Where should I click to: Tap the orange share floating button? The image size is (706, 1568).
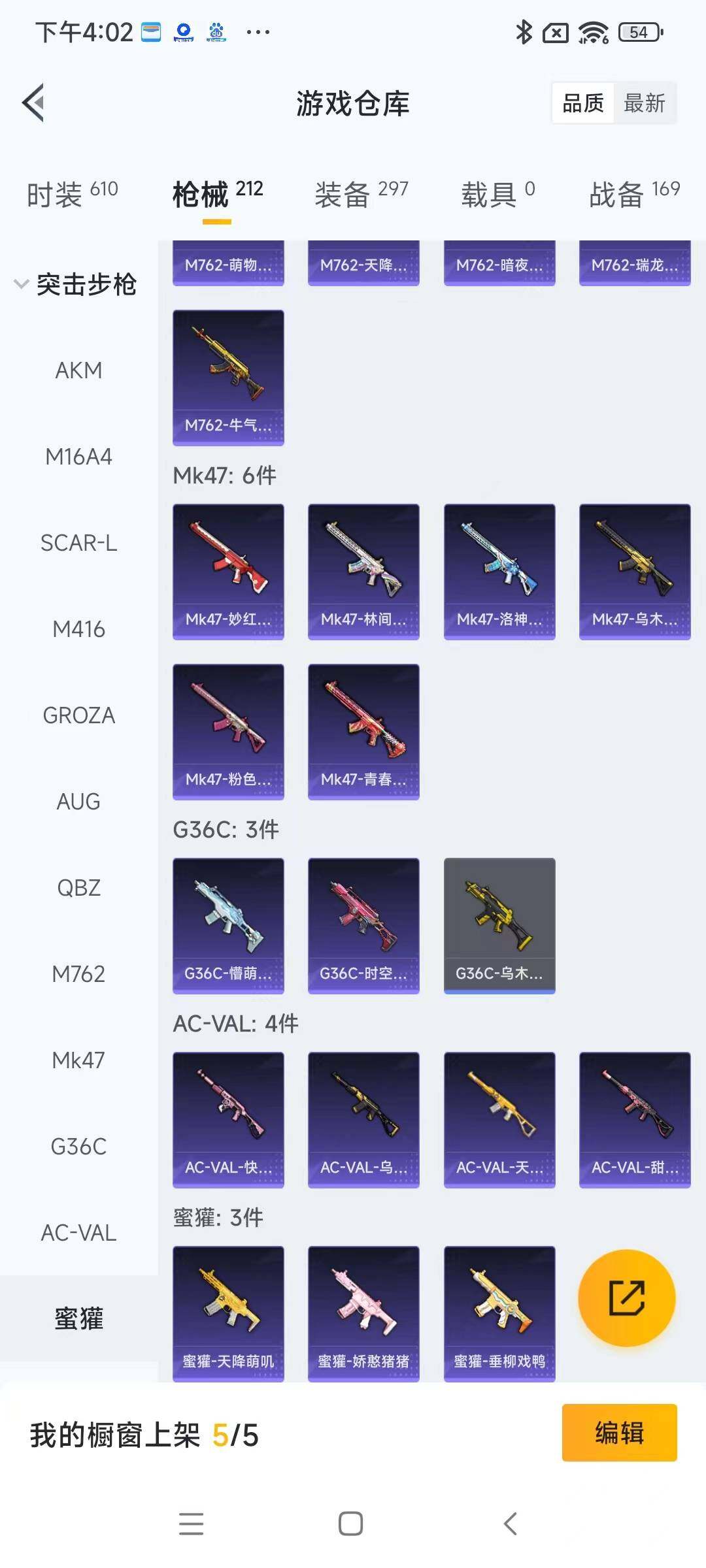626,1298
